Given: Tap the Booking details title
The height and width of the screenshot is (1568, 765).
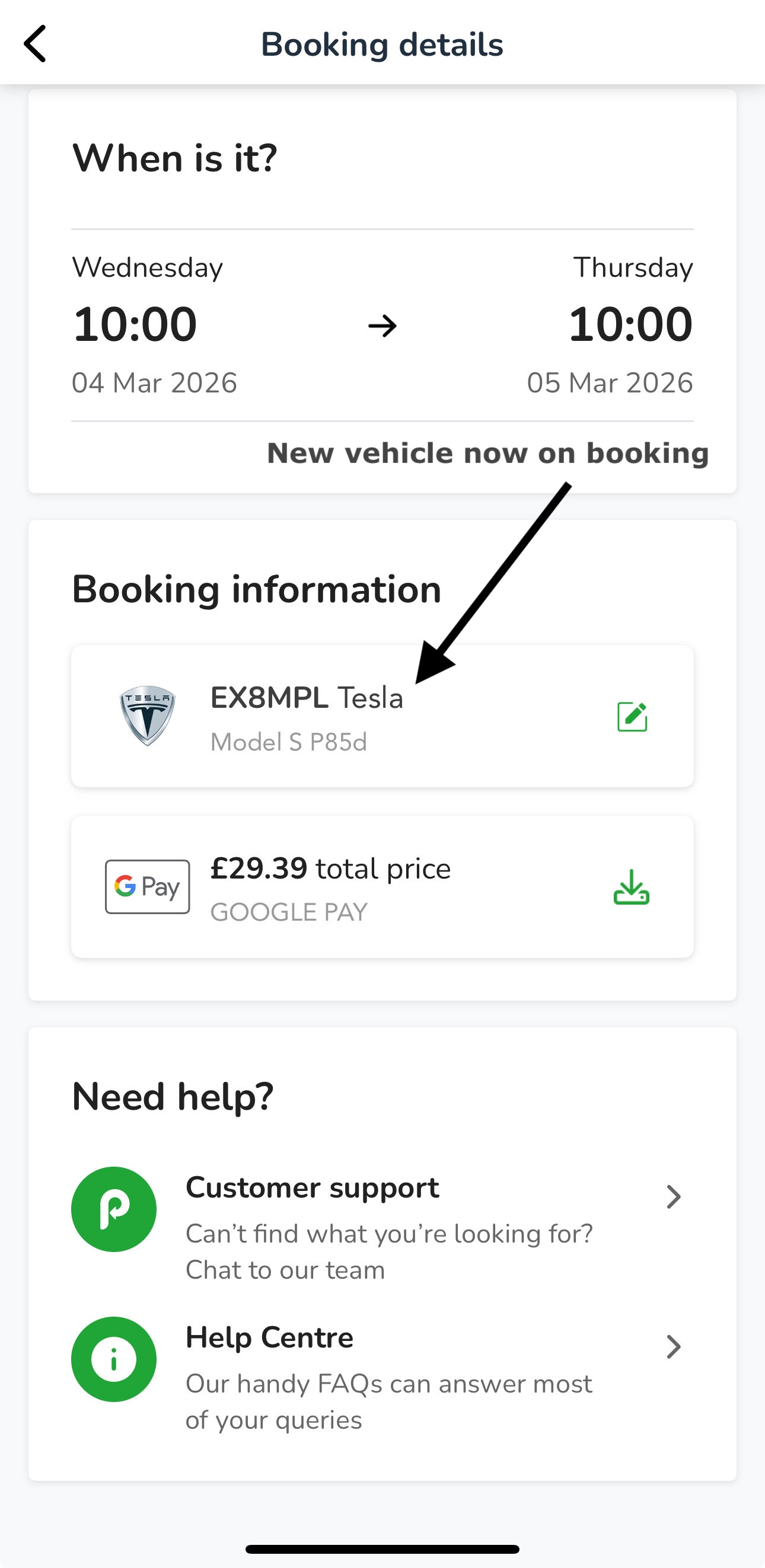Looking at the screenshot, I should click(383, 43).
